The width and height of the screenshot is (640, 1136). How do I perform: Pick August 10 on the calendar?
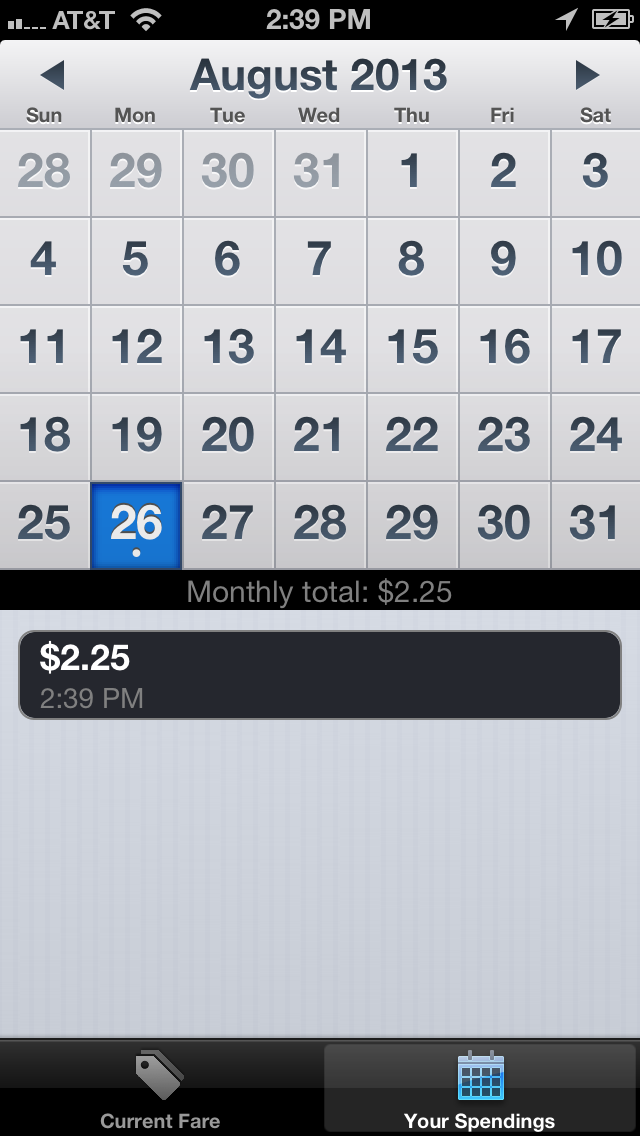(595, 260)
